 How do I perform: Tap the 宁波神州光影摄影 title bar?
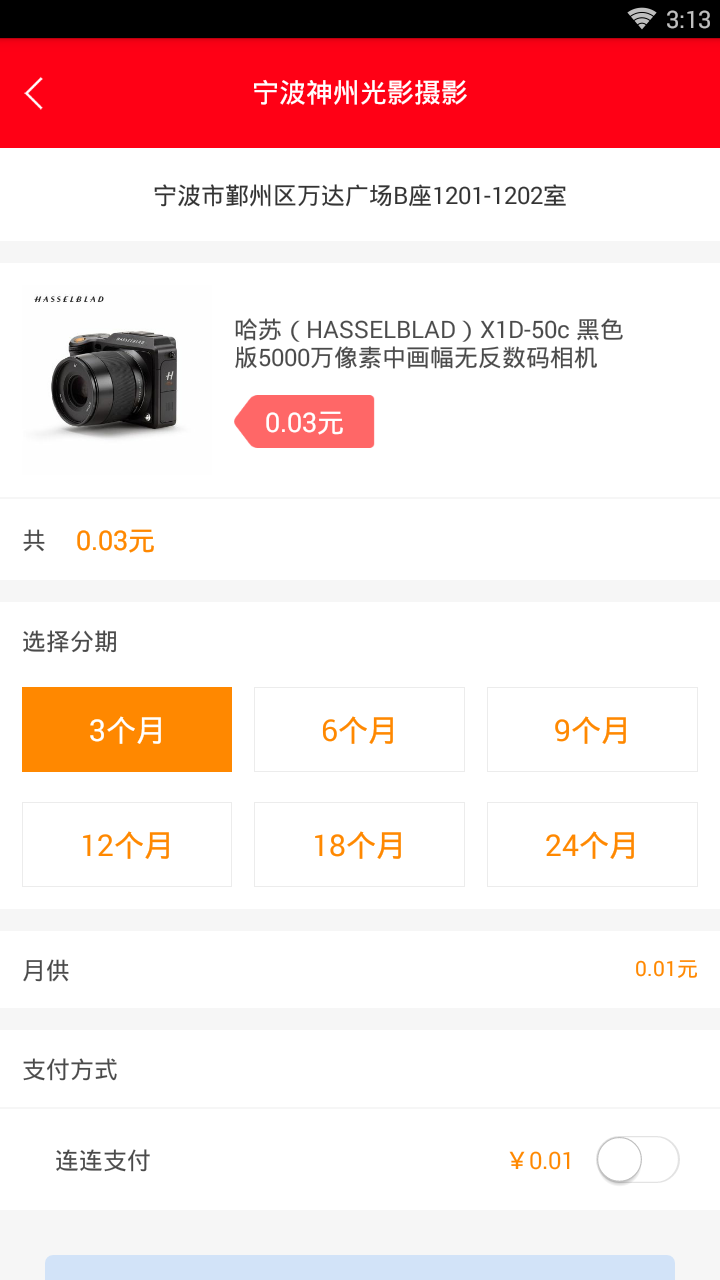coord(360,93)
